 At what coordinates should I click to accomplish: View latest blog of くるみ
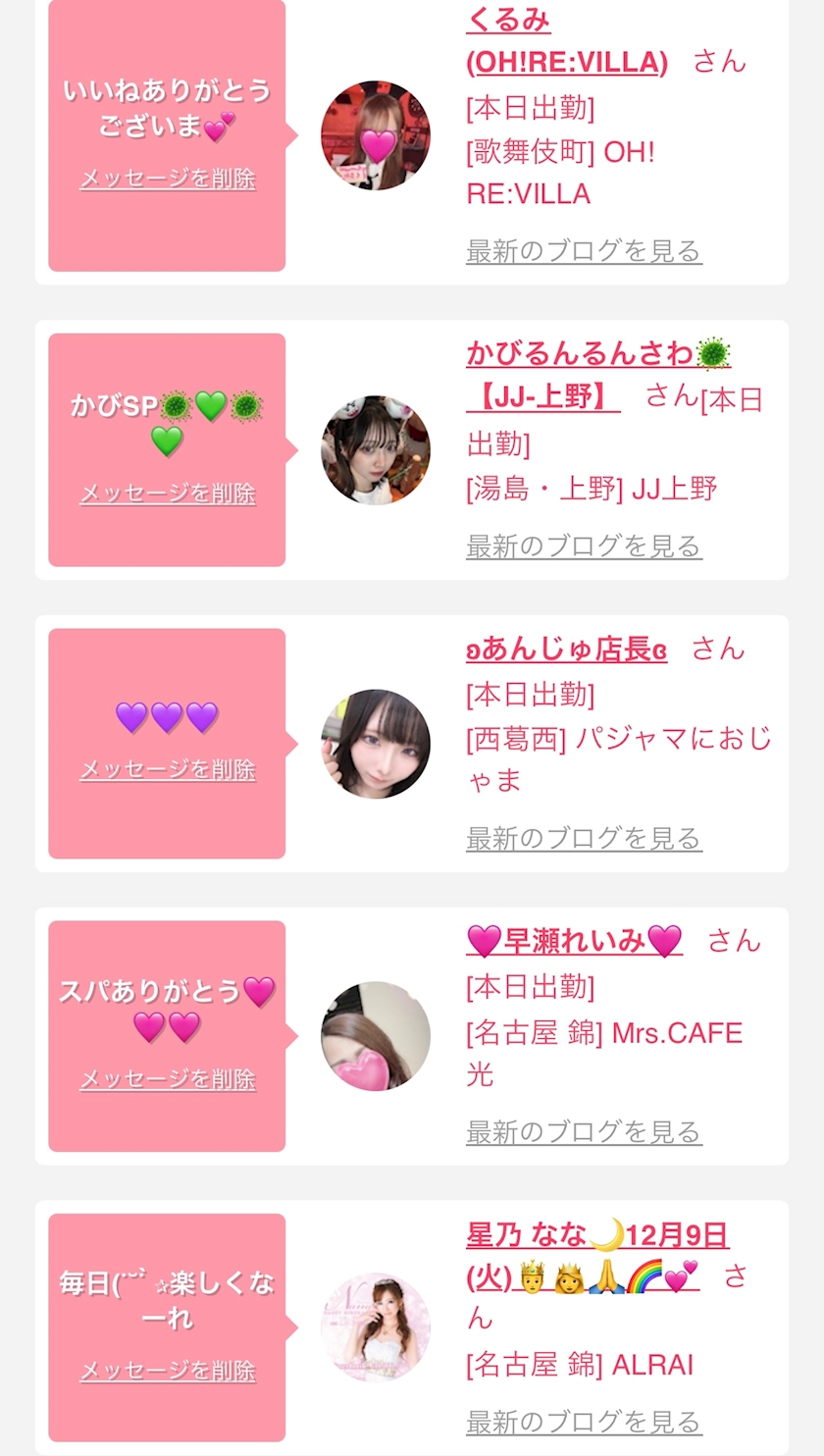coord(584,251)
